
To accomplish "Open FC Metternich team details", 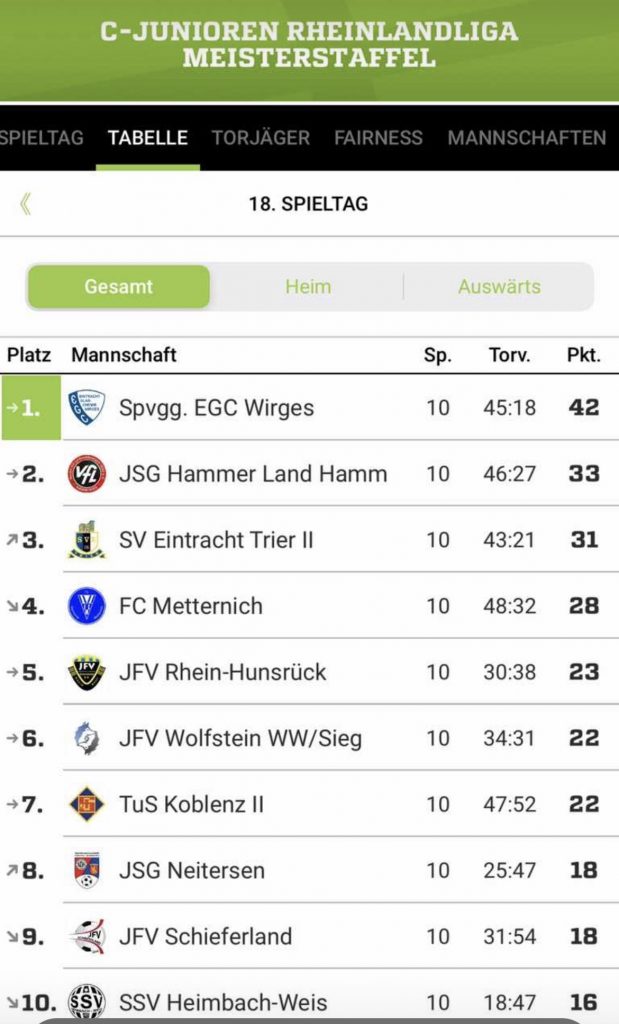I will click(x=190, y=606).
